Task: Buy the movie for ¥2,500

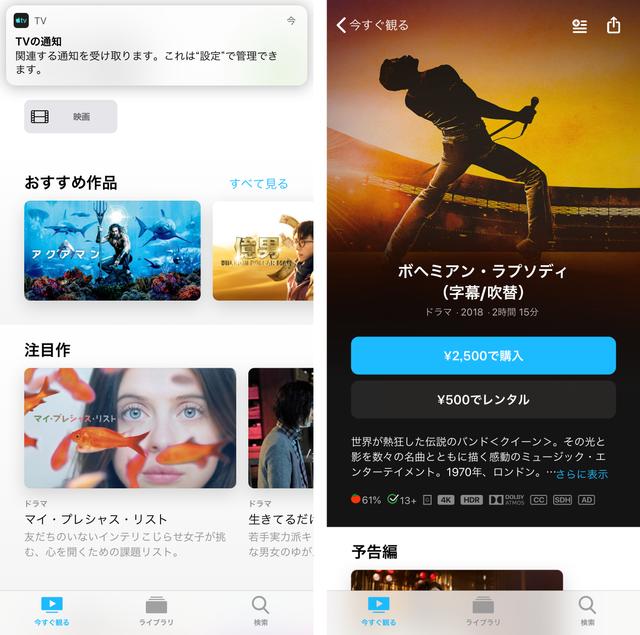Action: pos(483,355)
